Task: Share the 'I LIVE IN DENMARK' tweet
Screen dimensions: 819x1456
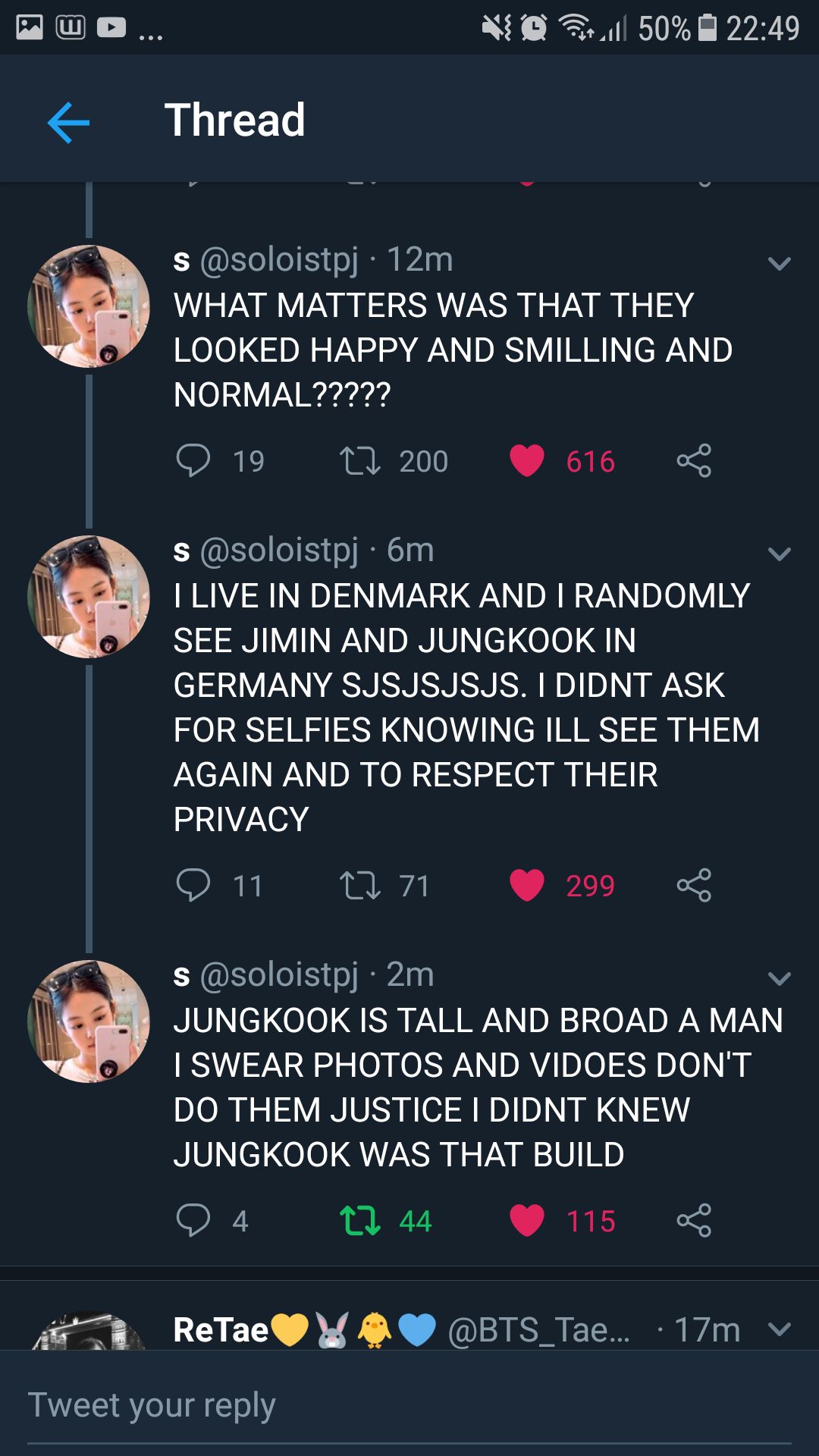Action: coord(694,885)
